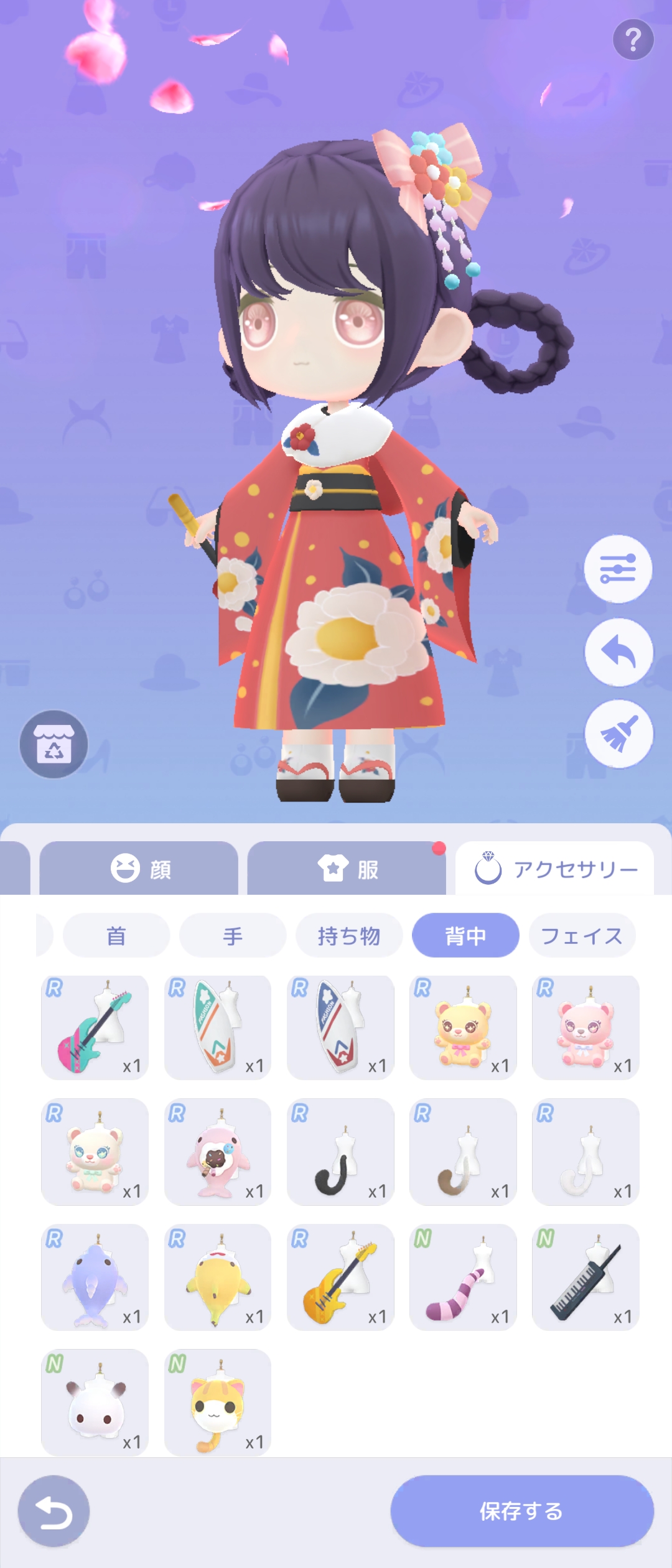Clear accessories with the broom button
The height and width of the screenshot is (1568, 672).
coord(618,734)
